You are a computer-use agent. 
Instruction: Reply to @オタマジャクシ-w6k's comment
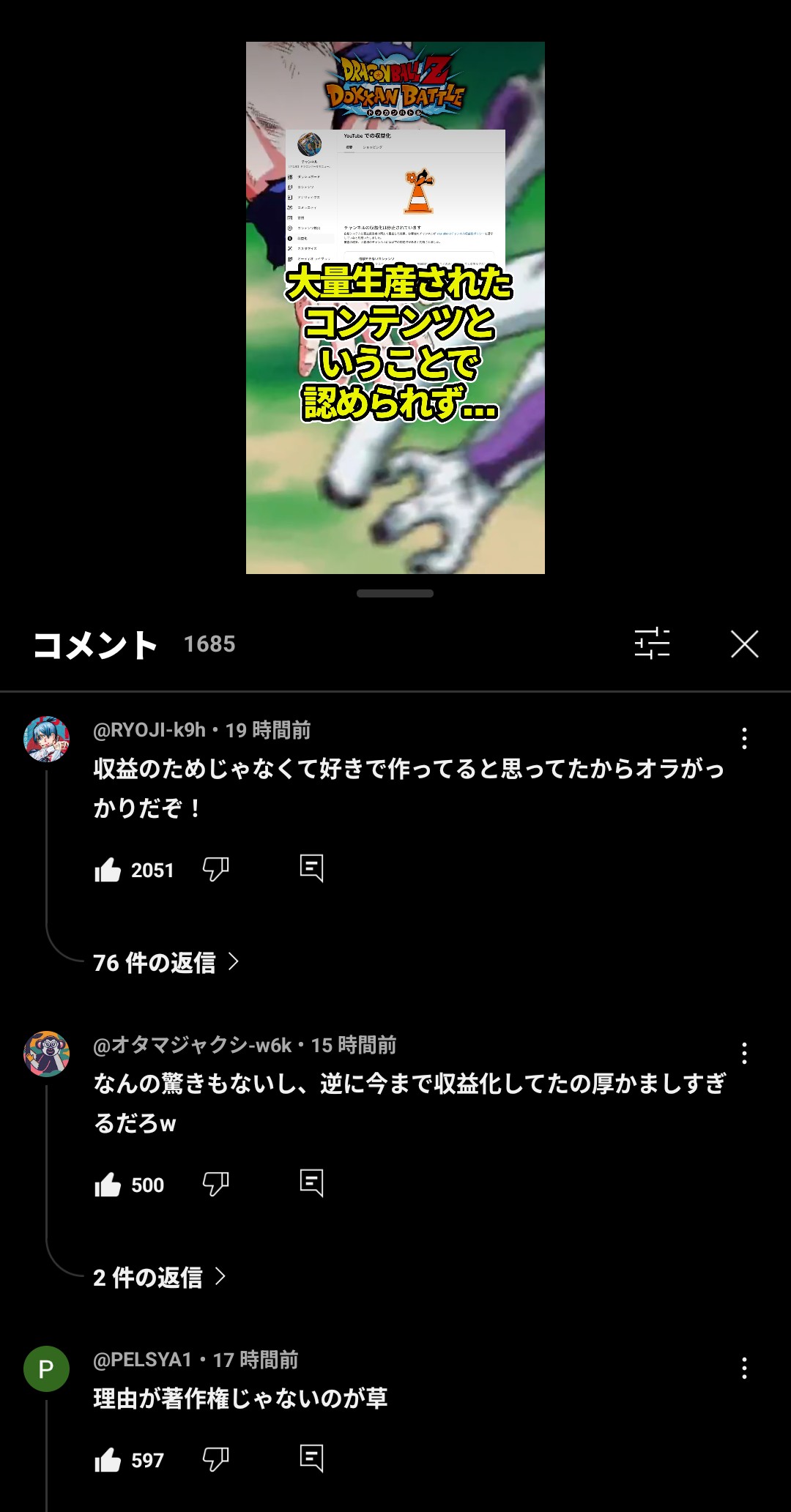(x=311, y=1183)
